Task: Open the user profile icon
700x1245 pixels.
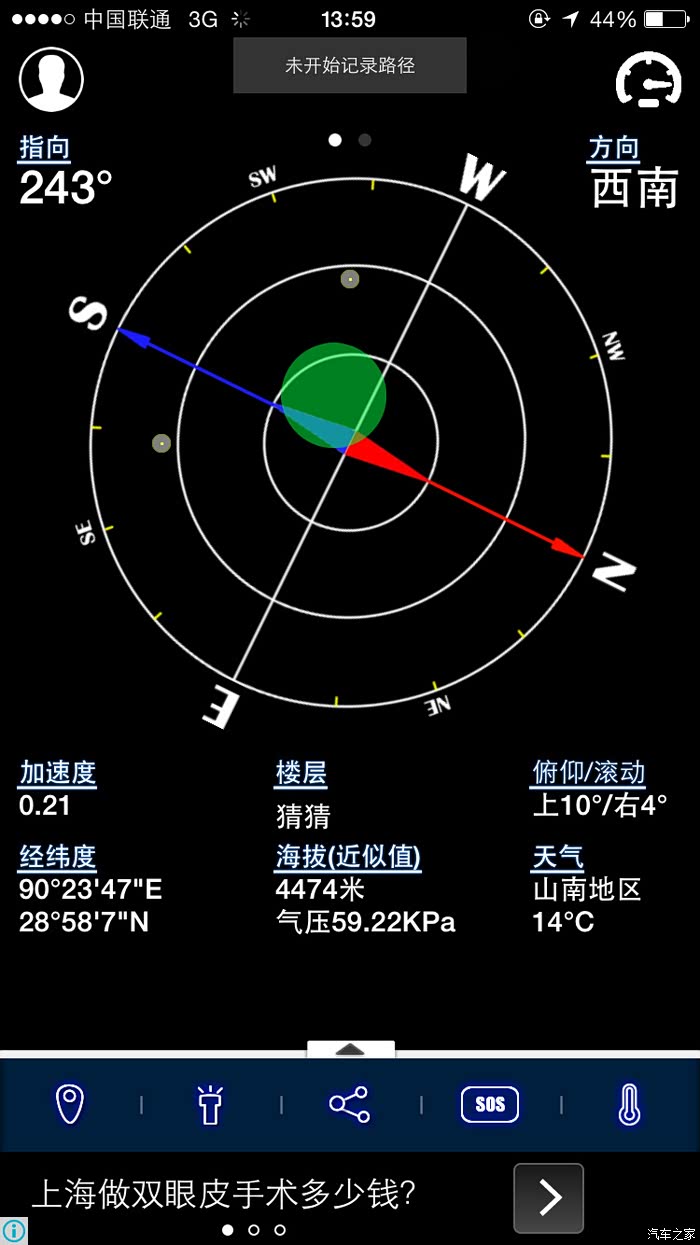Action: click(x=52, y=79)
